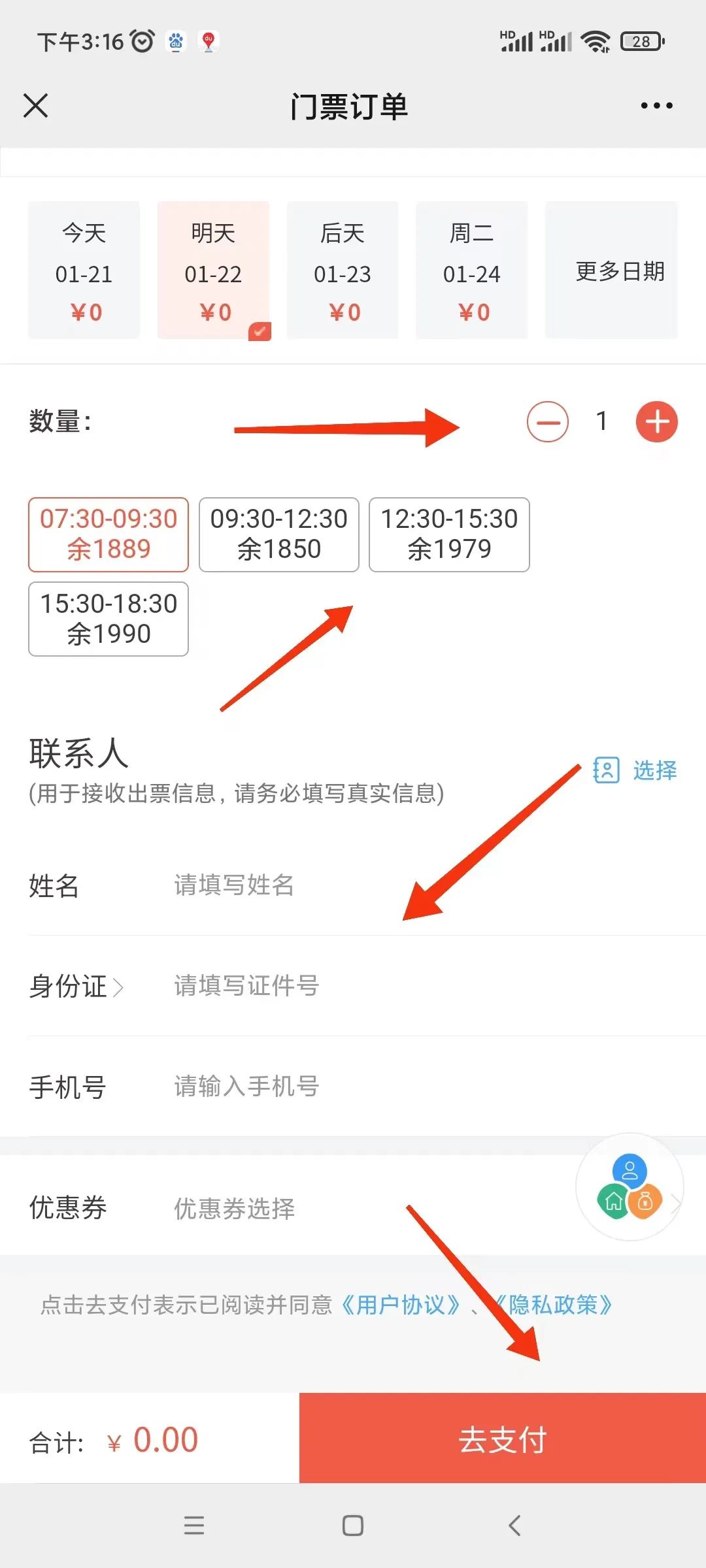This screenshot has width=706, height=1568.
Task: Decrease ticket quantity with minus button
Action: (x=547, y=421)
